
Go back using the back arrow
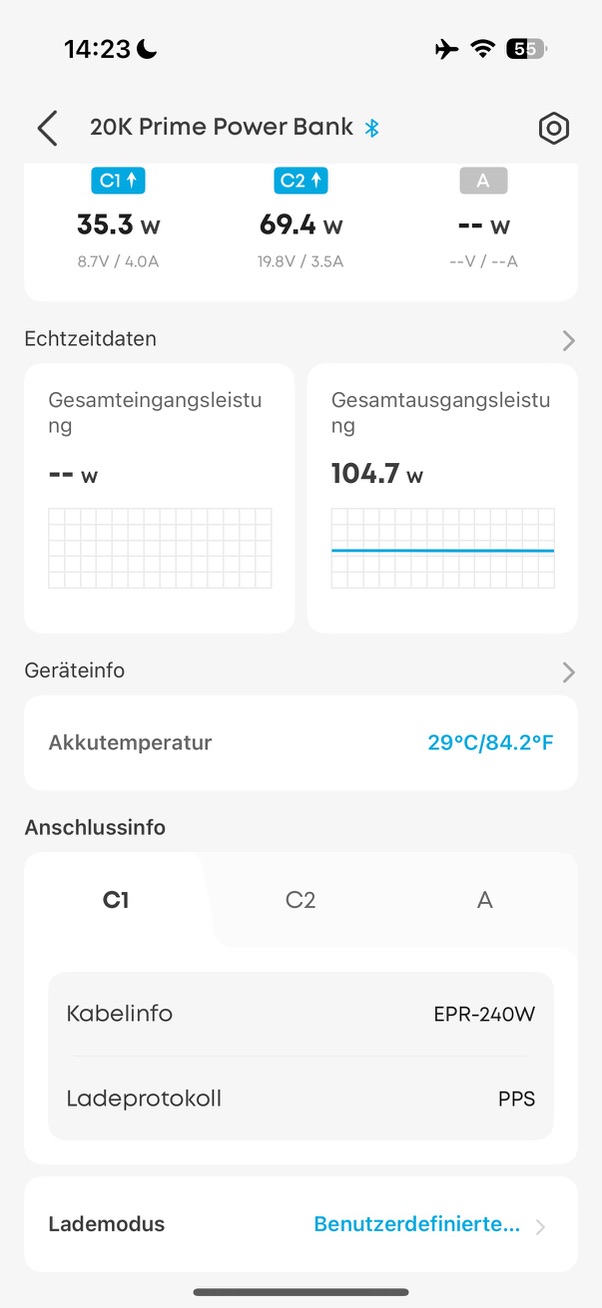[47, 128]
